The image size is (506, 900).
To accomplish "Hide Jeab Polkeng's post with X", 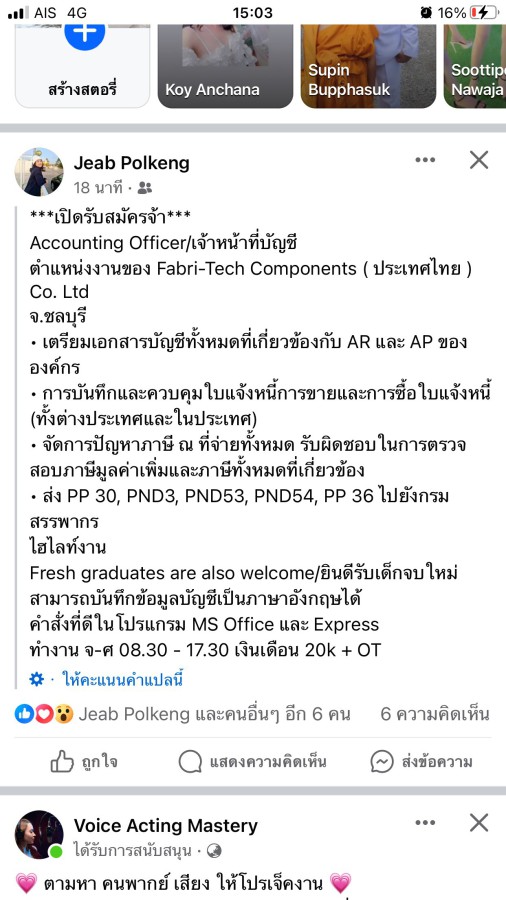I will pos(478,160).
